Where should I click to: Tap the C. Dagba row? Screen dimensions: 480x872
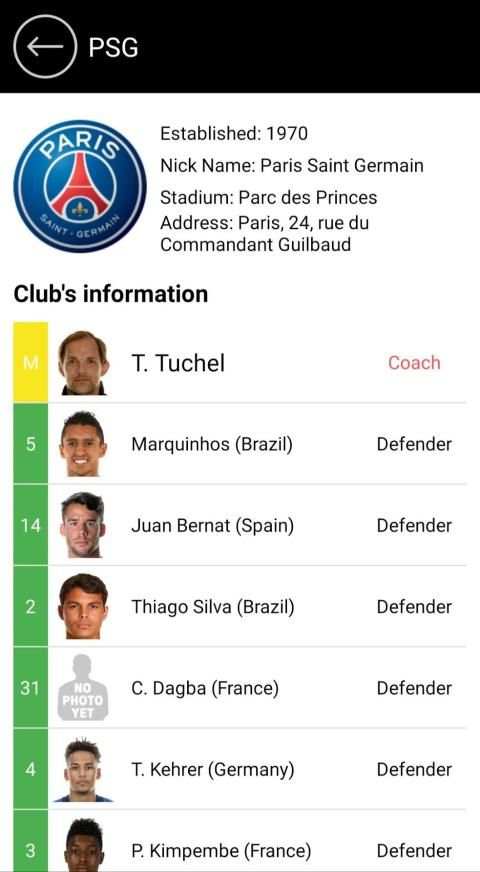click(x=240, y=687)
